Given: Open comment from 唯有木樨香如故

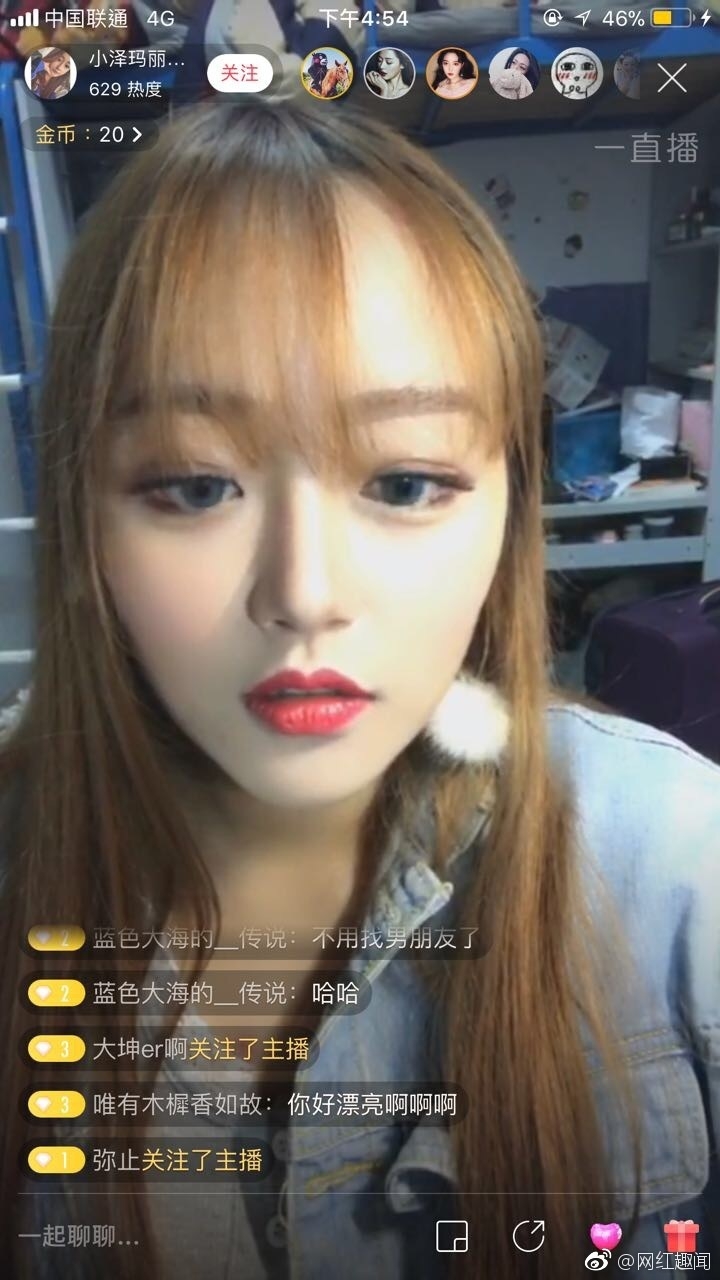Looking at the screenshot, I should (x=244, y=1105).
